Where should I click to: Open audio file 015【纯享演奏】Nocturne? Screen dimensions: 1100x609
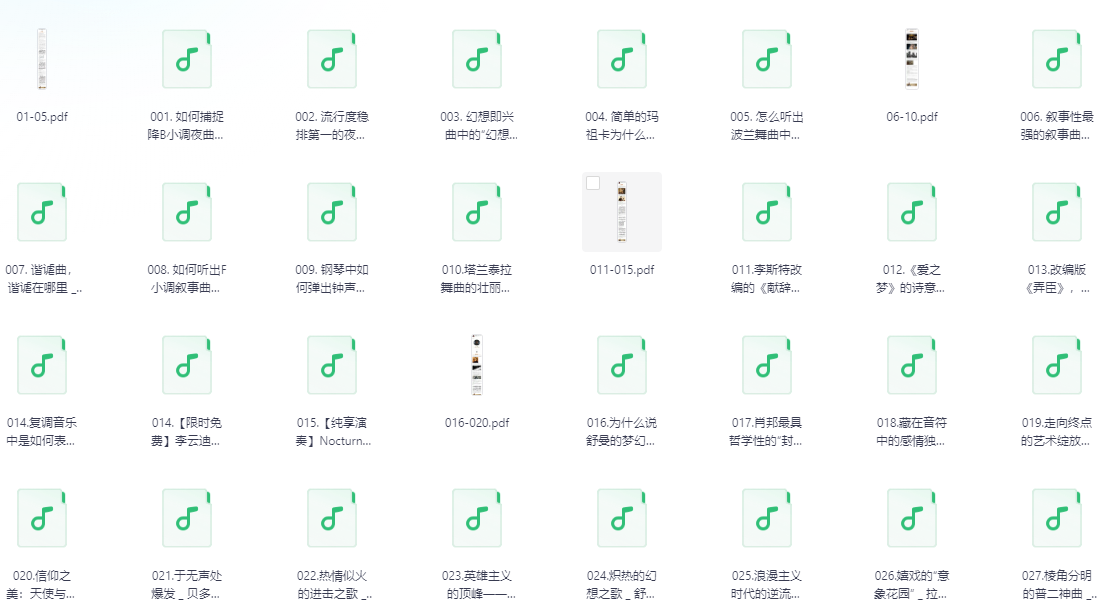[x=332, y=365]
